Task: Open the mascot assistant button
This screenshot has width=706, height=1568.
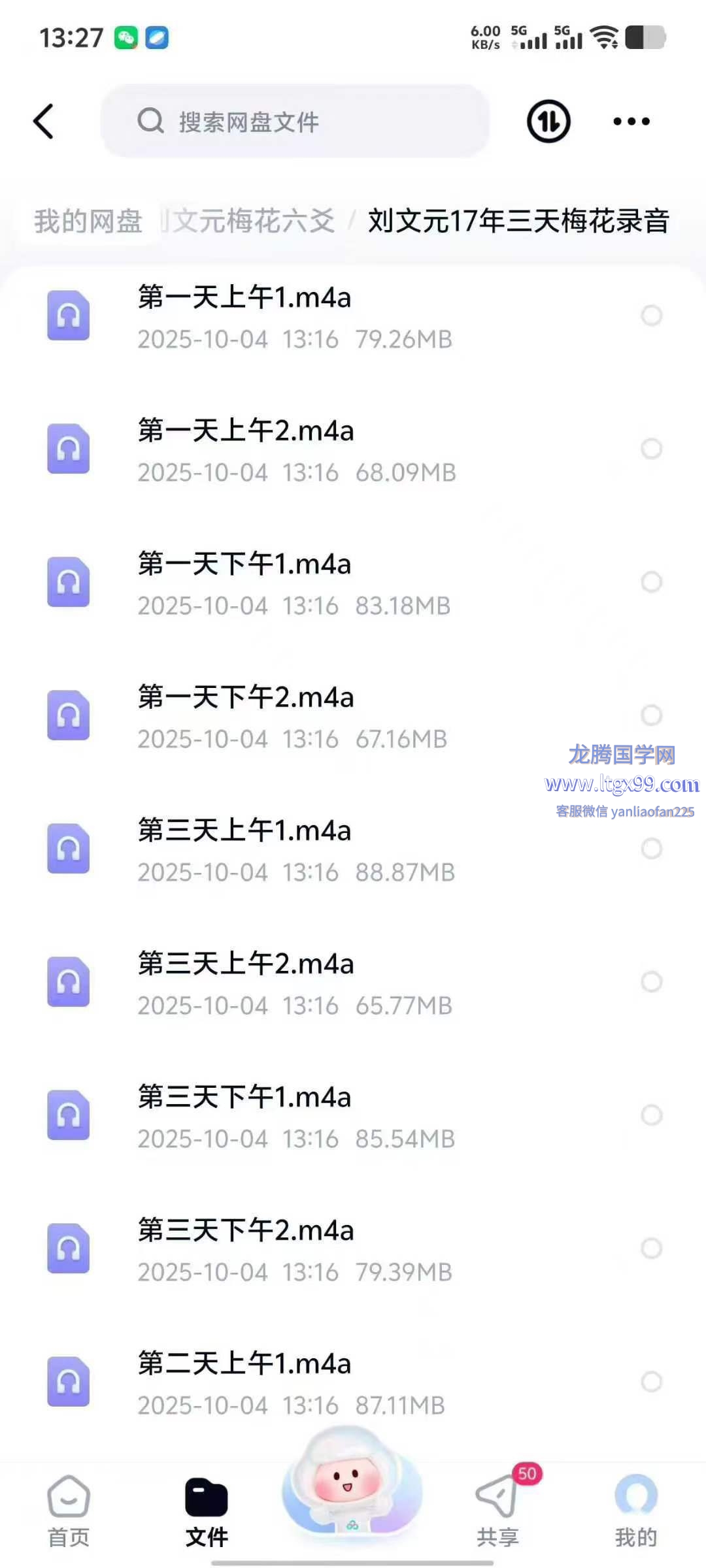Action: click(x=352, y=1486)
